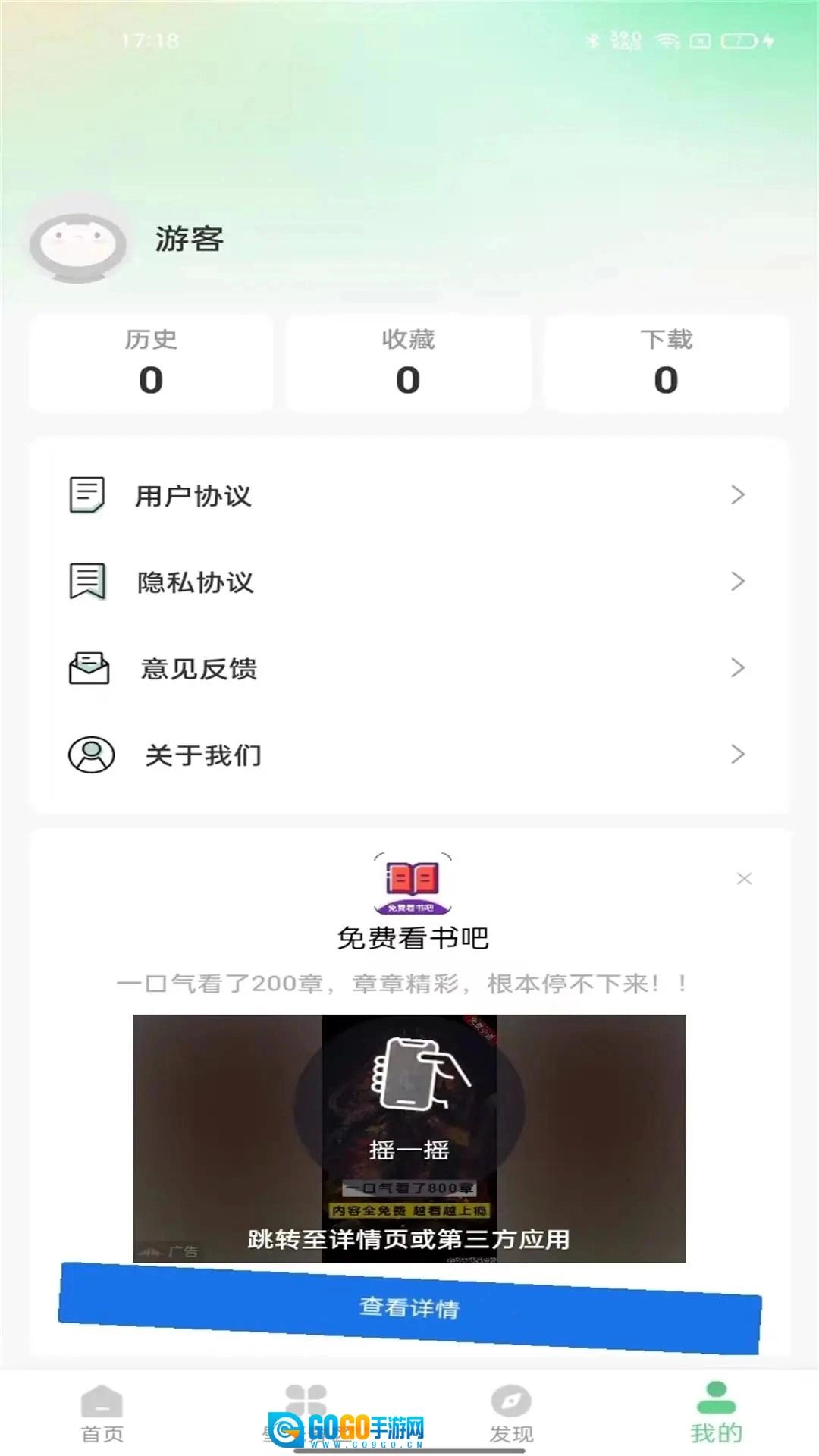Open the 下载 downloads card
The width and height of the screenshot is (819, 1456).
(666, 363)
